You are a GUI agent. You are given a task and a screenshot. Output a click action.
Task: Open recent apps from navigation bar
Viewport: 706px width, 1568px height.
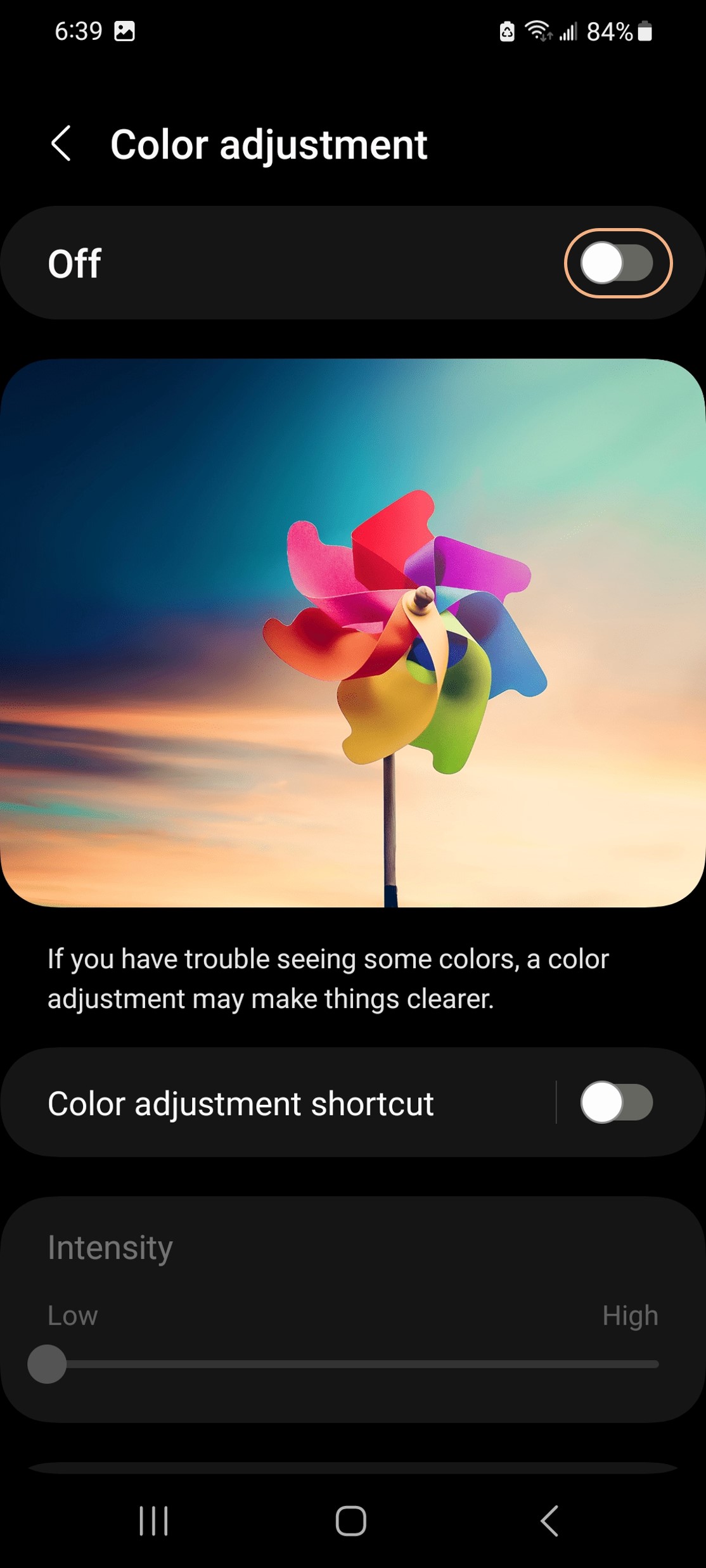(153, 1520)
